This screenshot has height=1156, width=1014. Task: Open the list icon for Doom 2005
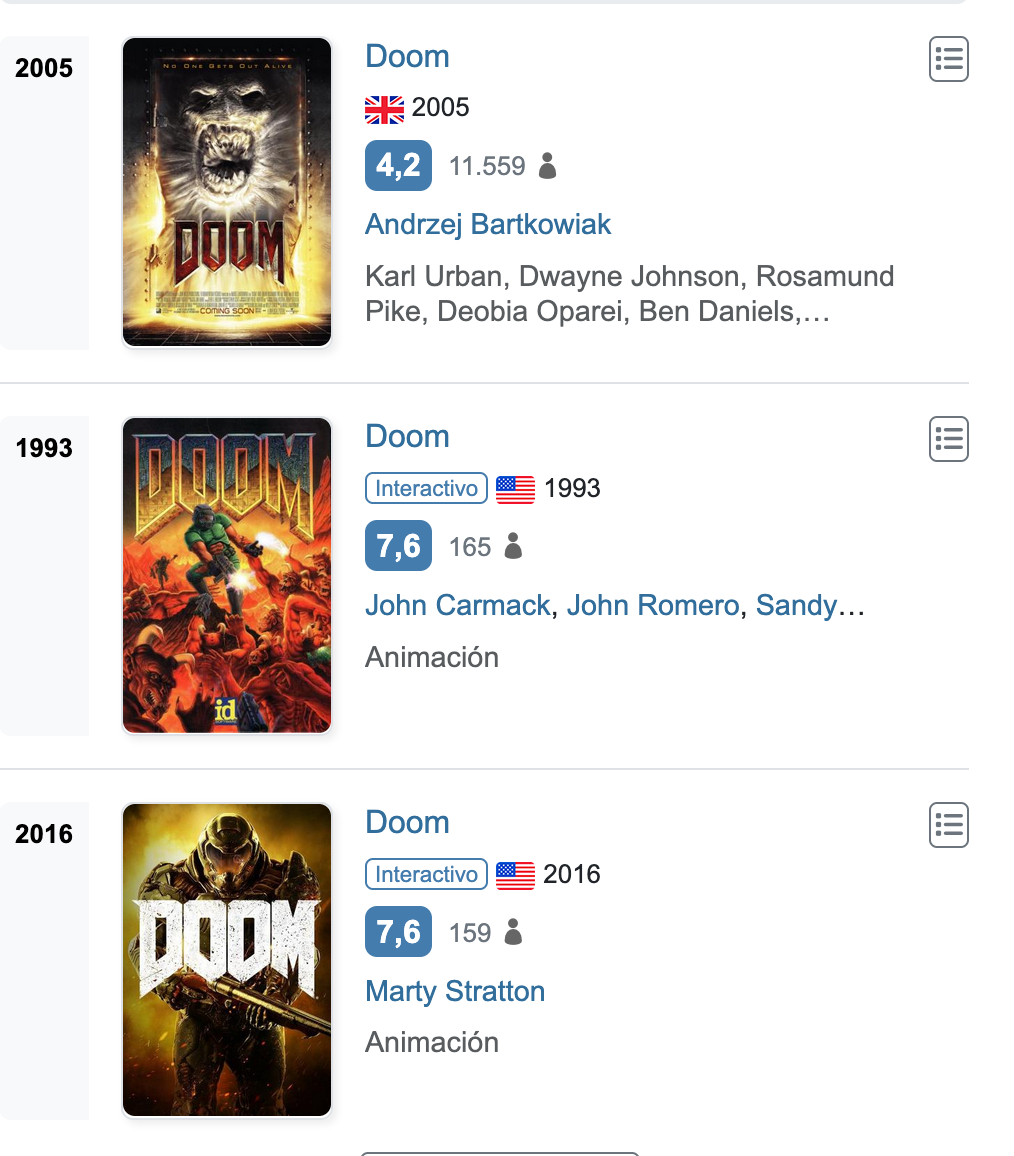[948, 60]
